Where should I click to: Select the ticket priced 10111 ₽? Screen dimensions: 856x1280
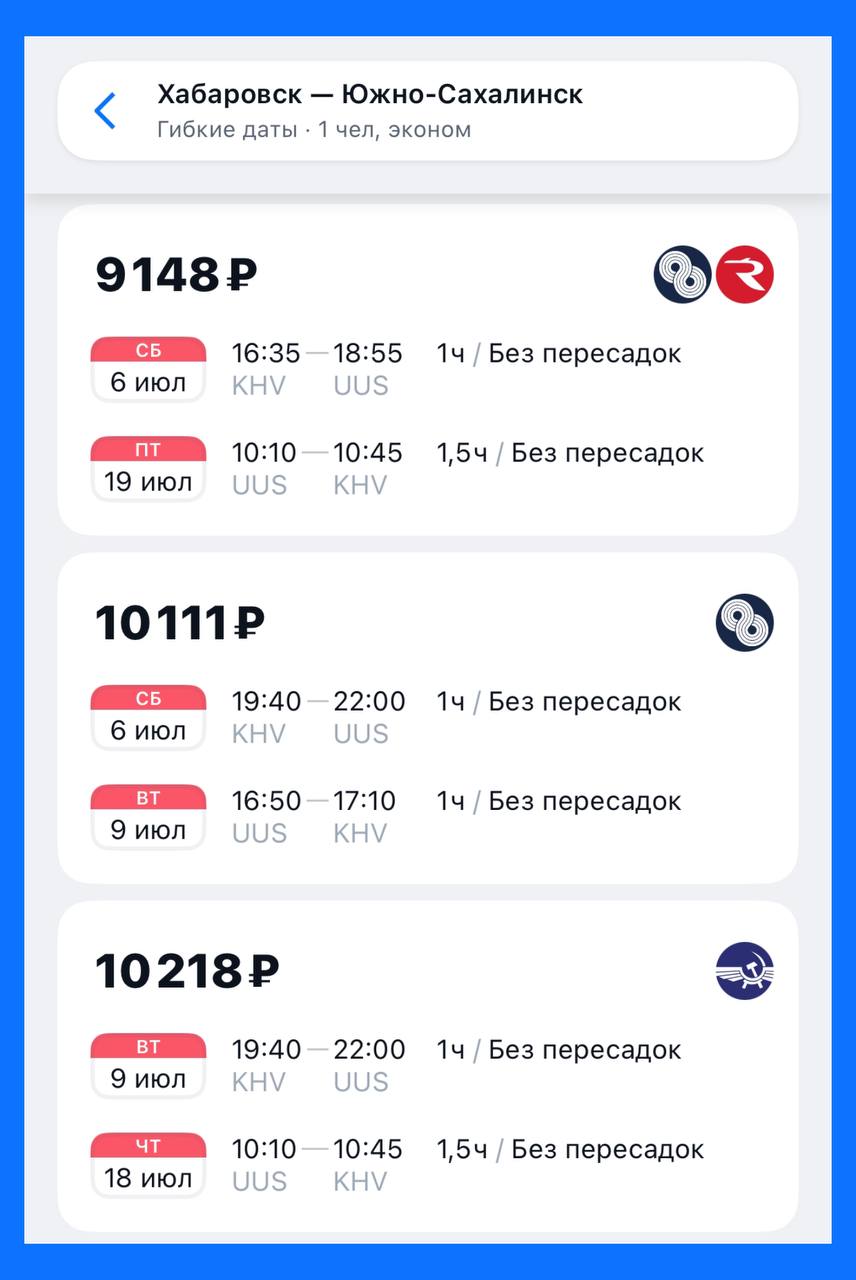coord(427,717)
